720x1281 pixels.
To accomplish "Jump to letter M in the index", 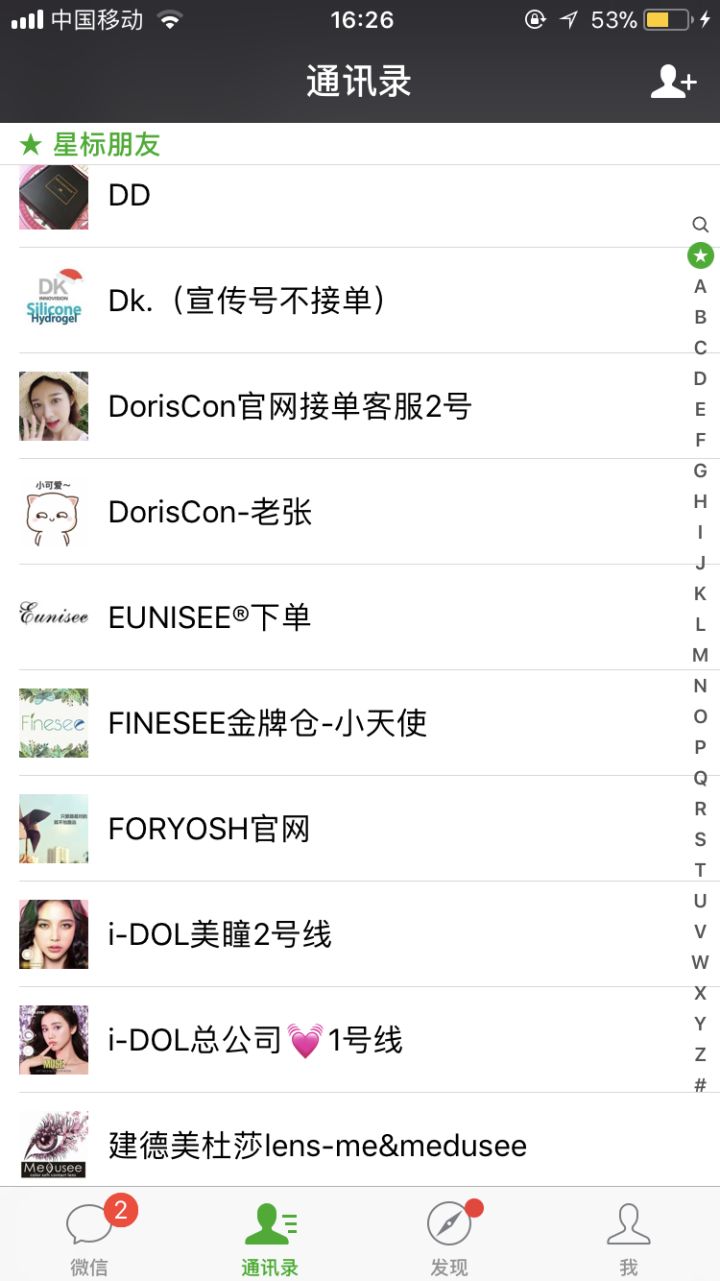I will [700, 655].
